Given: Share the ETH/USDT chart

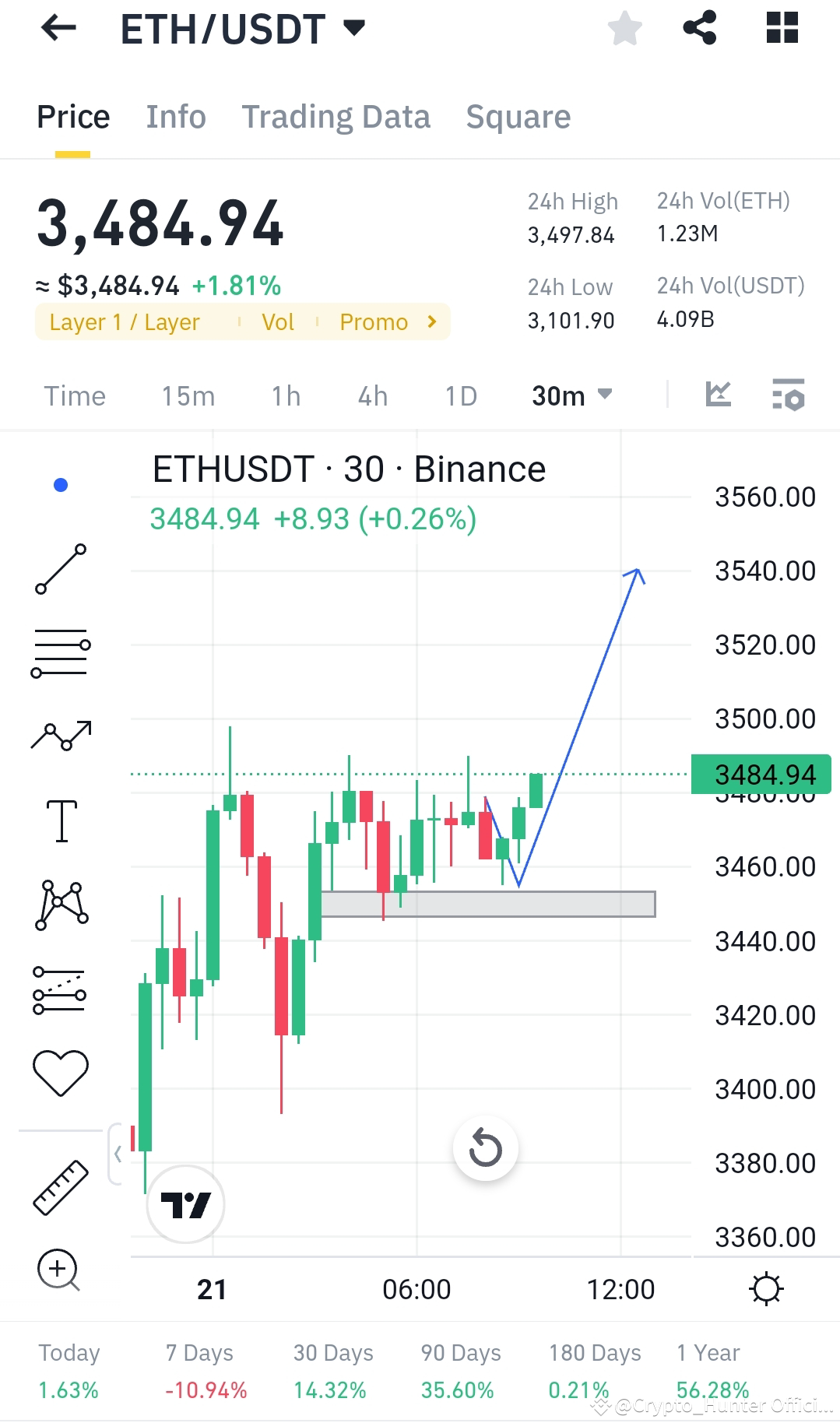Looking at the screenshot, I should [x=700, y=28].
